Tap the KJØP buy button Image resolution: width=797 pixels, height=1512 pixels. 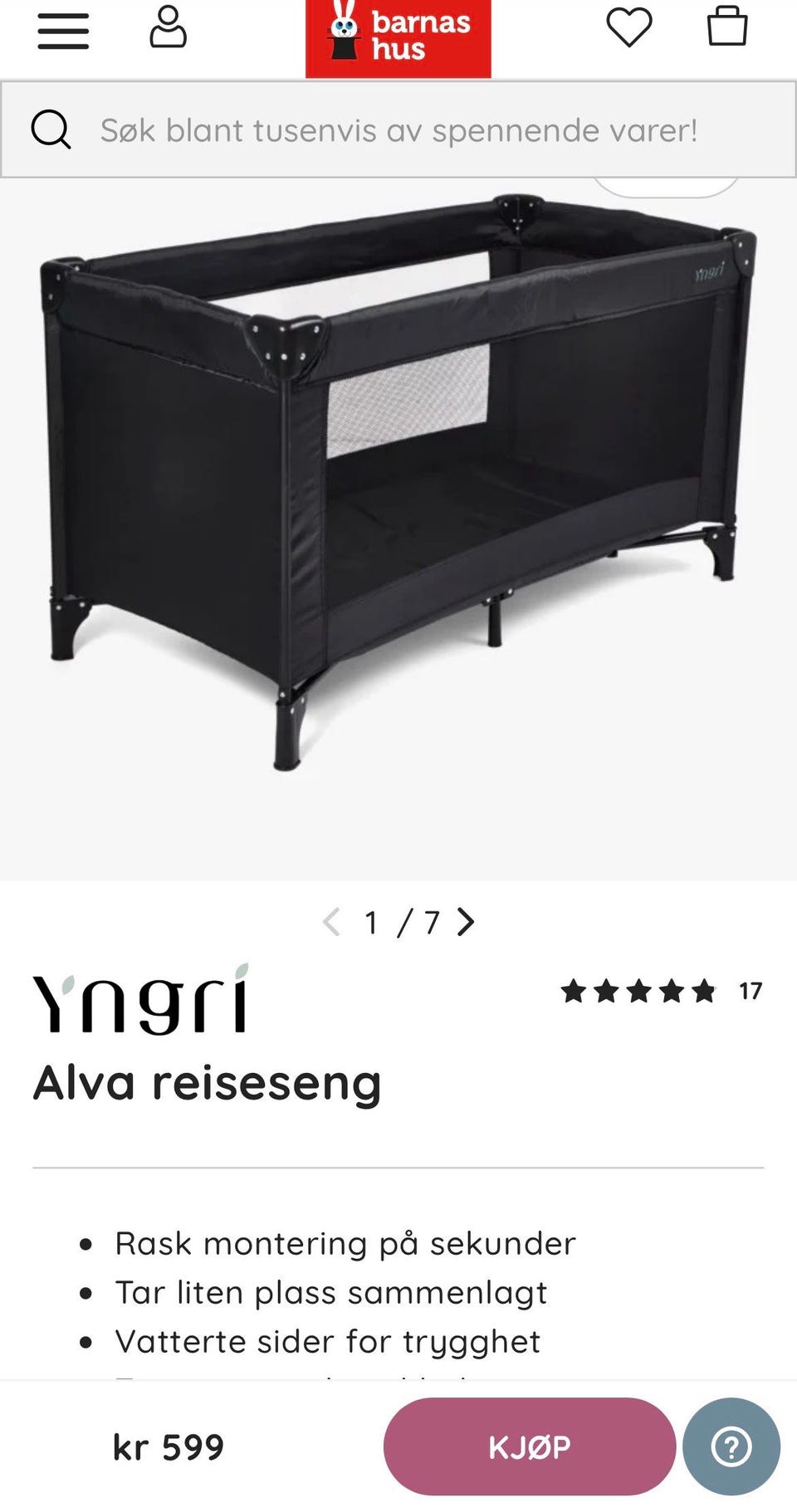tap(529, 1446)
